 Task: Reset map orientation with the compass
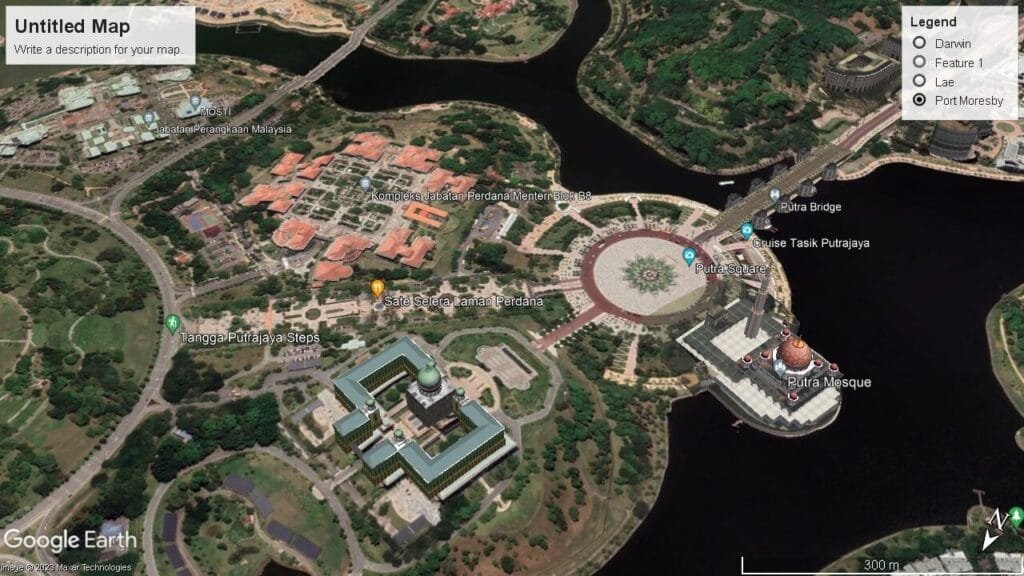(996, 527)
